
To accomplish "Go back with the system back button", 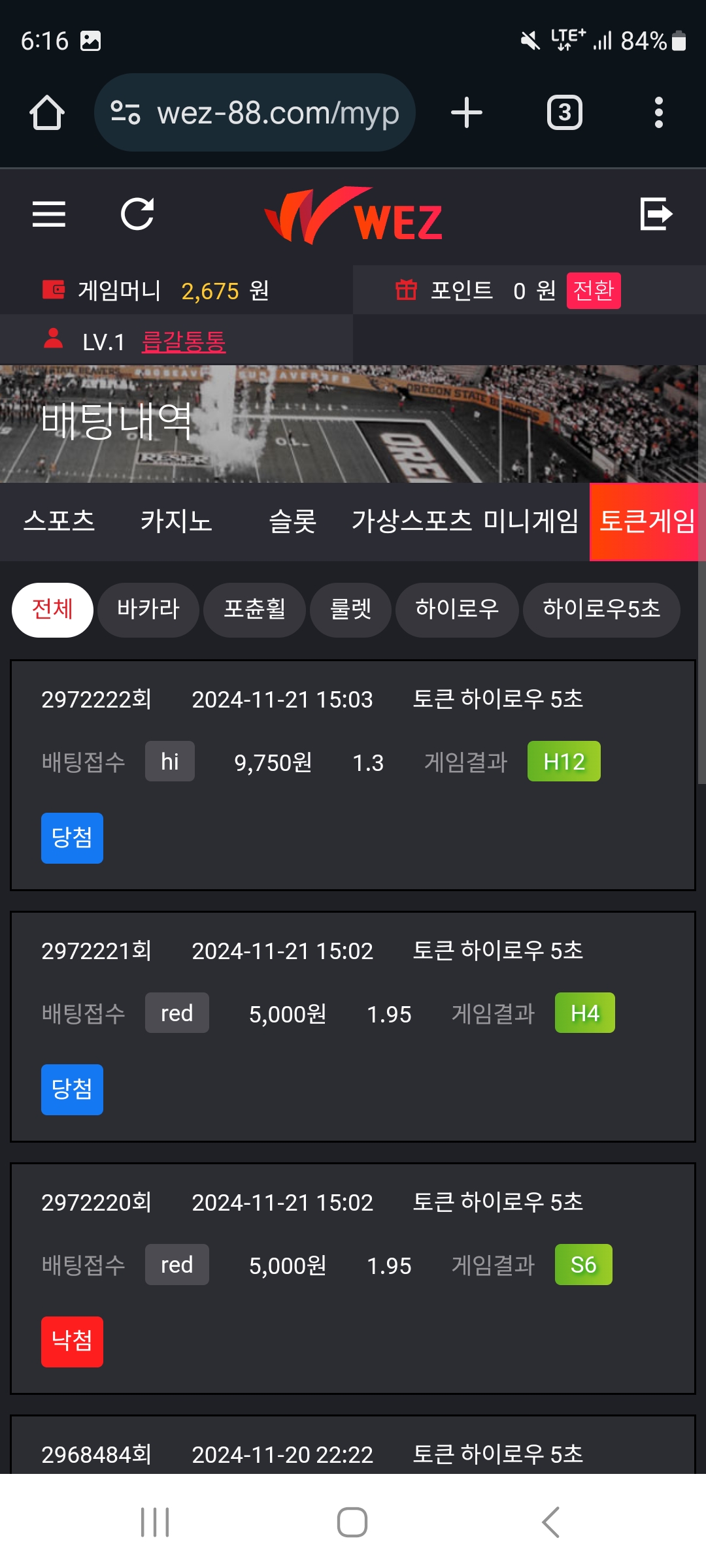I will (x=550, y=1522).
